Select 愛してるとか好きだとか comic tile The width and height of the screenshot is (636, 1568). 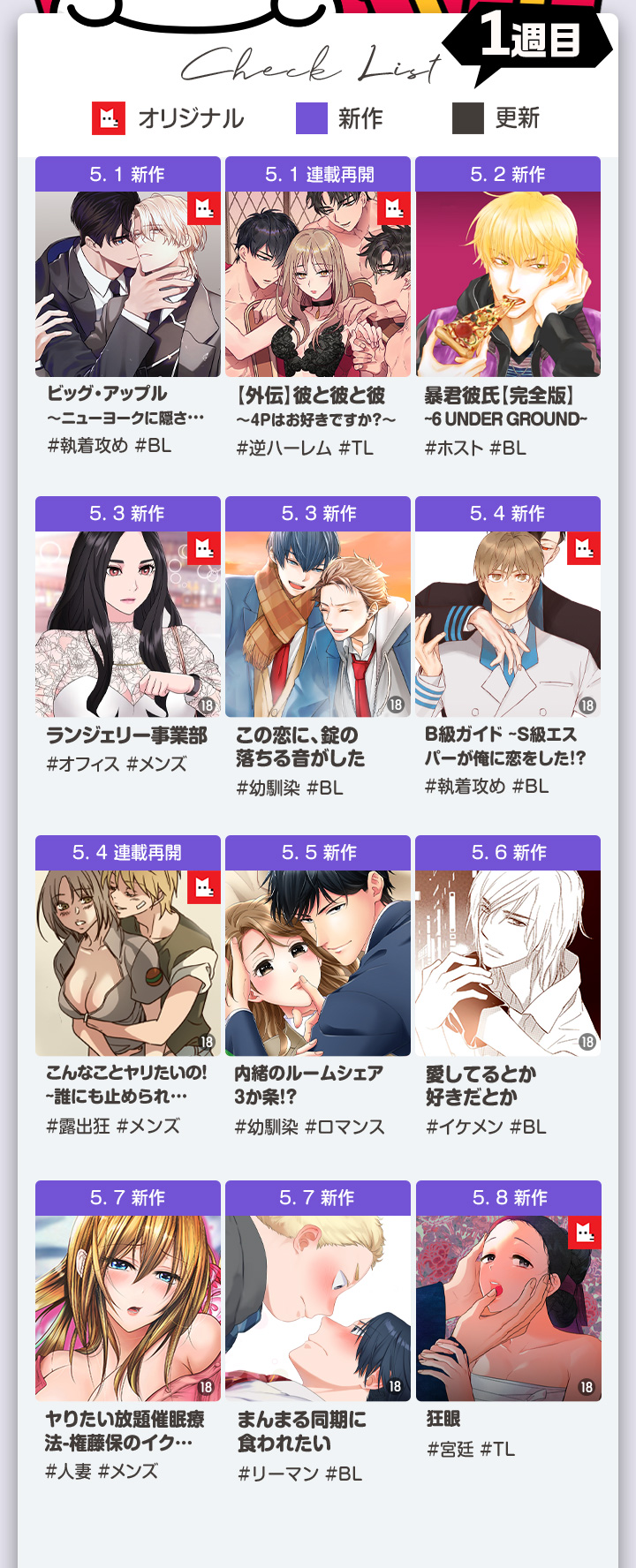[x=508, y=962]
